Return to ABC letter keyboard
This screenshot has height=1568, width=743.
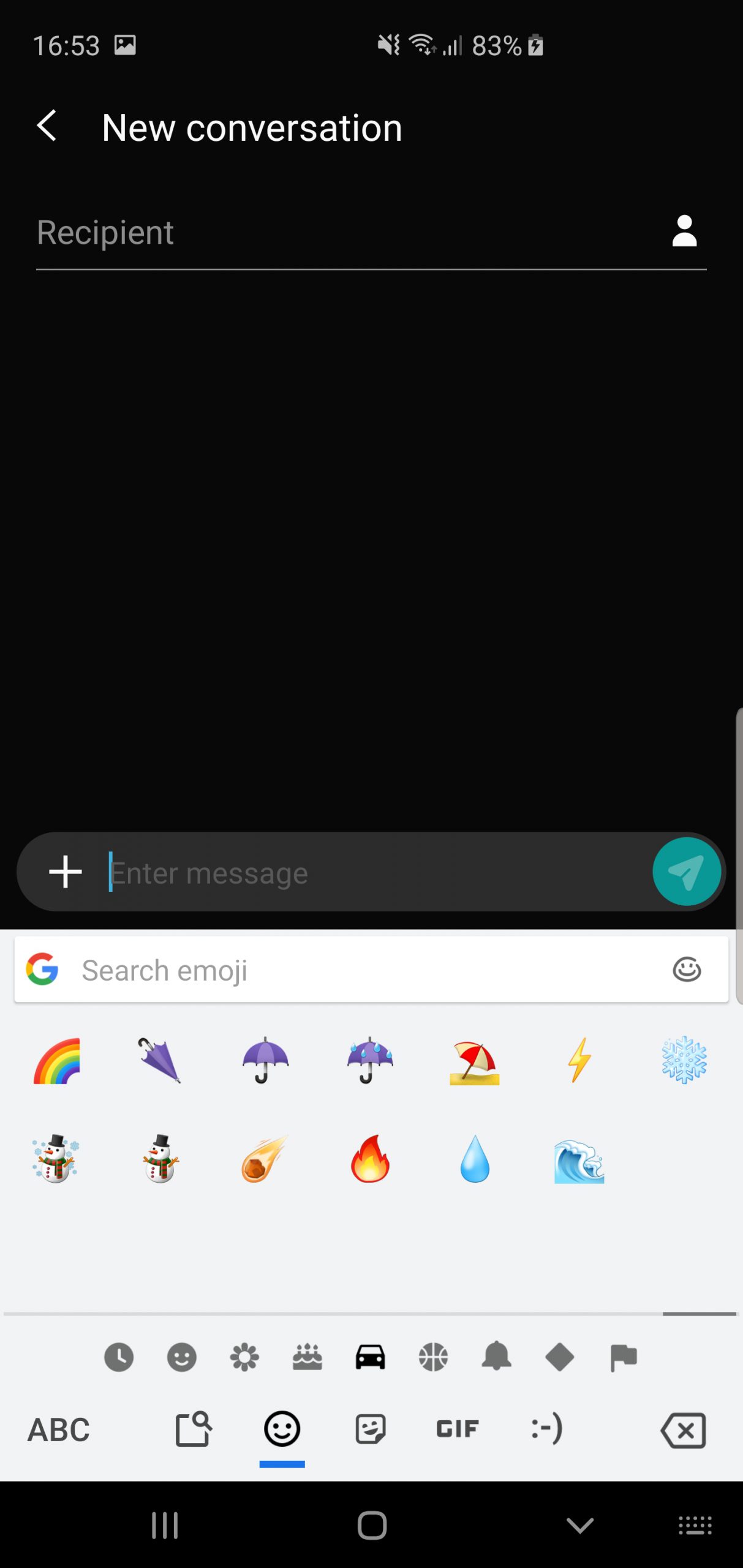click(x=59, y=1430)
